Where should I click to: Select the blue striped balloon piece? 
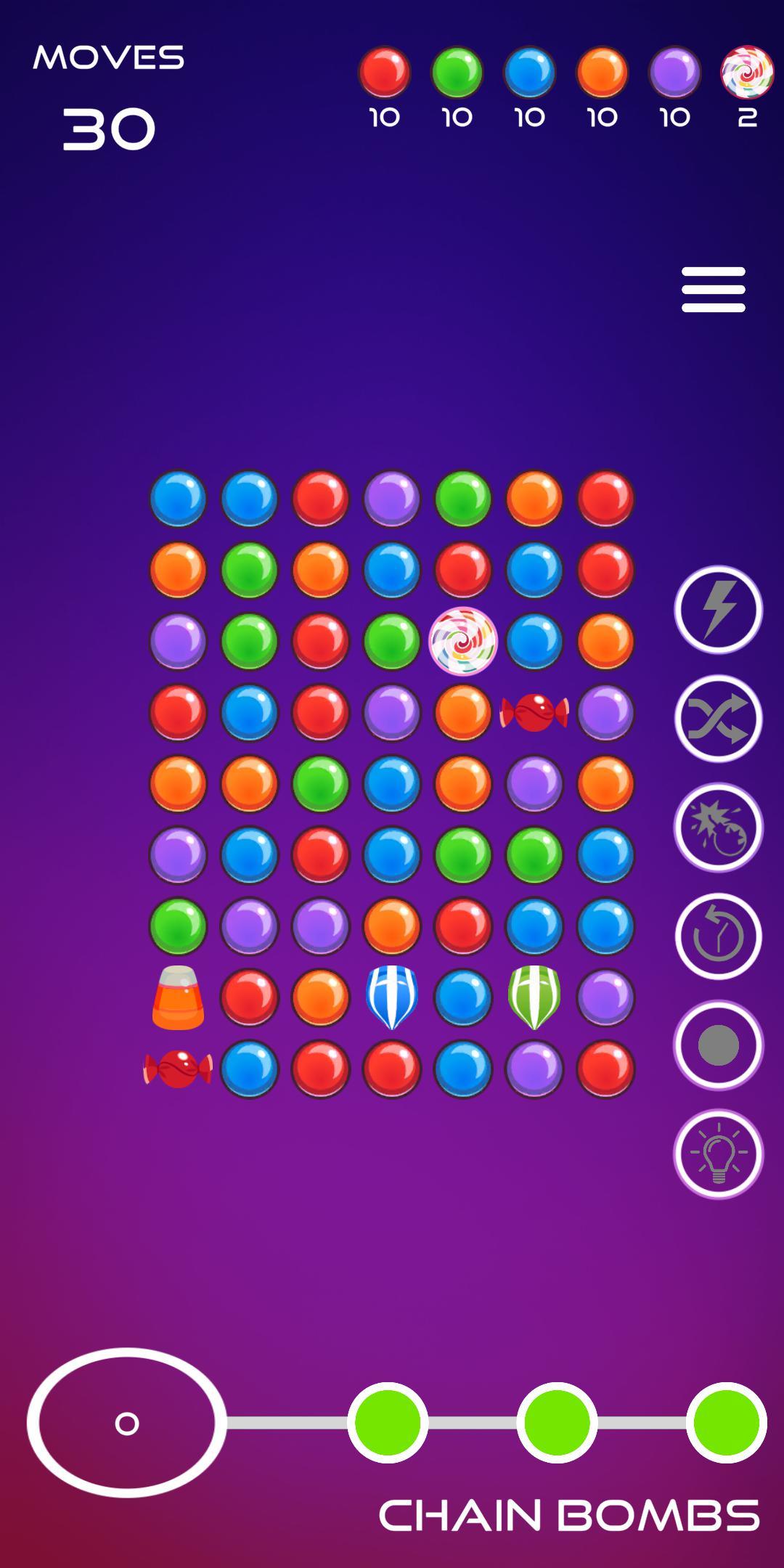pos(392,997)
